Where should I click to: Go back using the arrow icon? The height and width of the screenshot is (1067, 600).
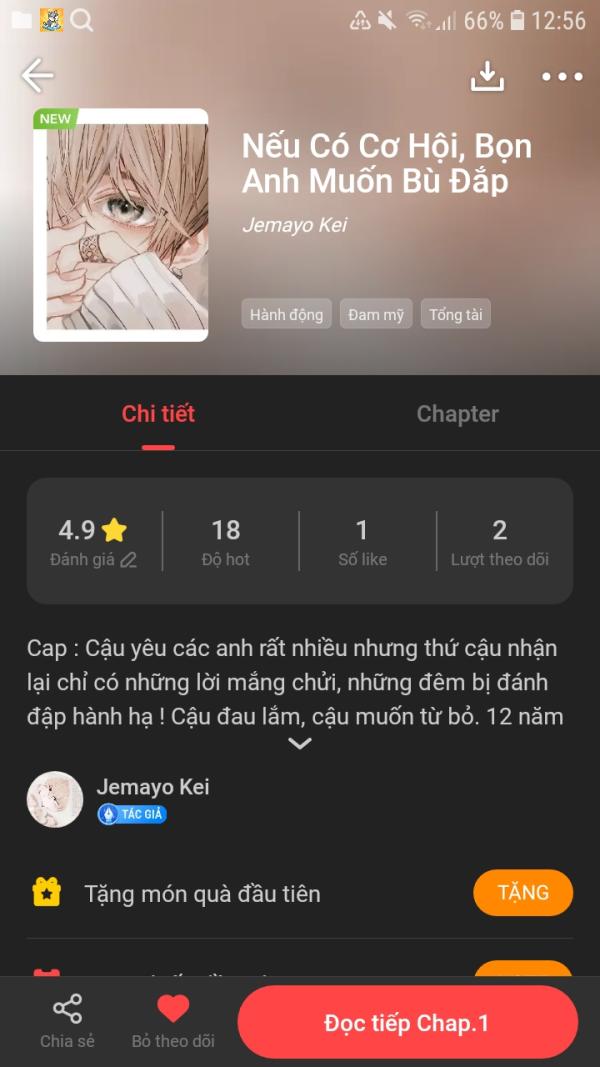37,76
